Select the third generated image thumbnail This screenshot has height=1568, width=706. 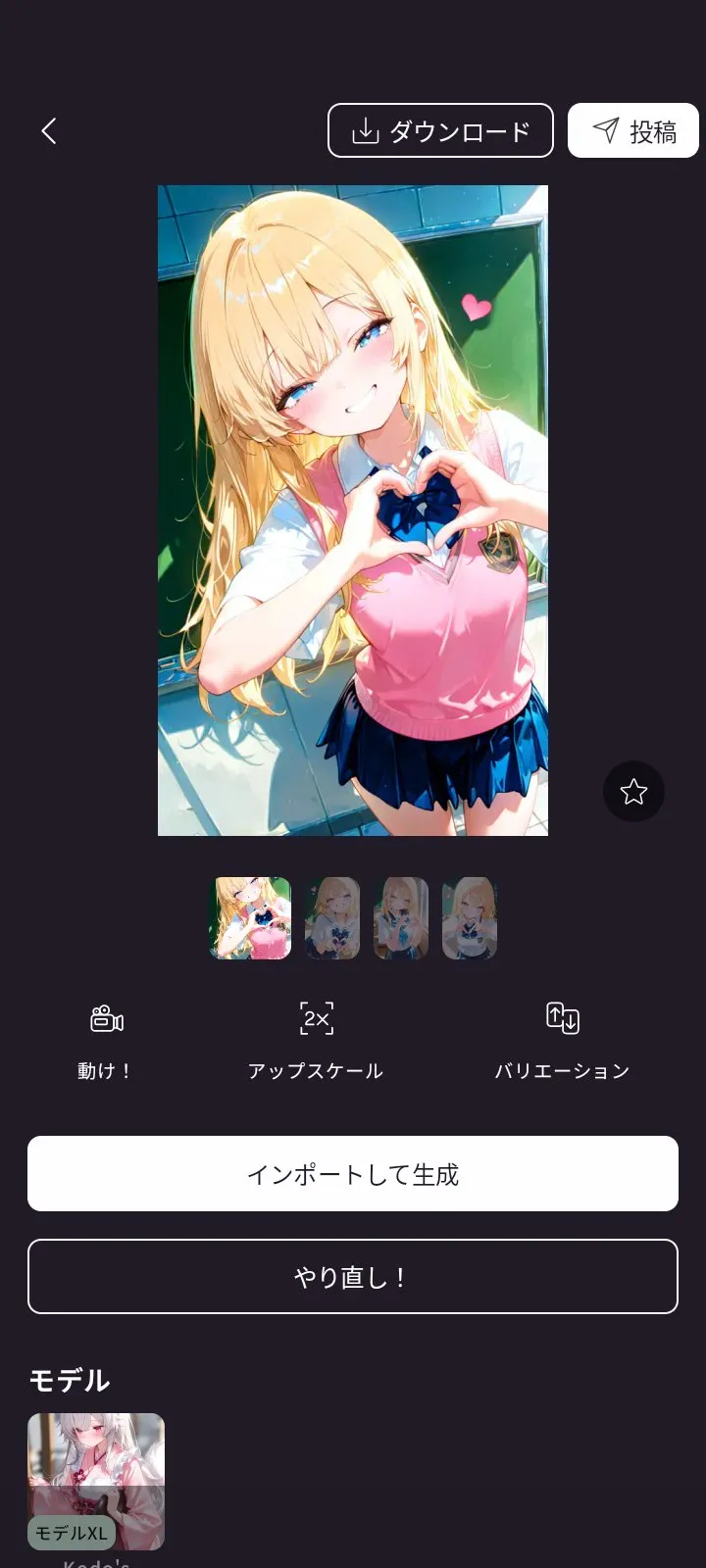(x=401, y=918)
